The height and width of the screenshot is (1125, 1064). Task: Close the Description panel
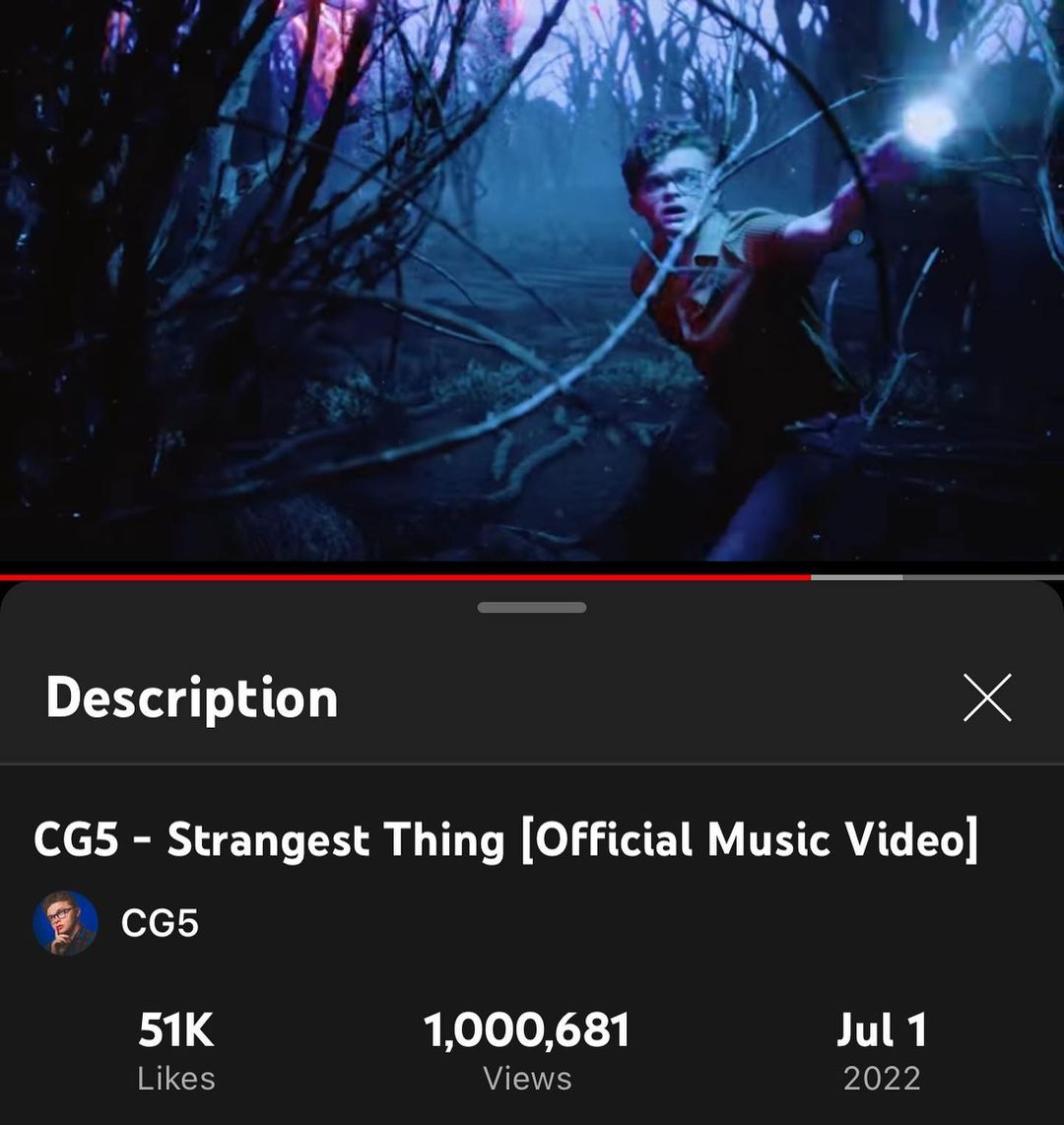click(987, 697)
